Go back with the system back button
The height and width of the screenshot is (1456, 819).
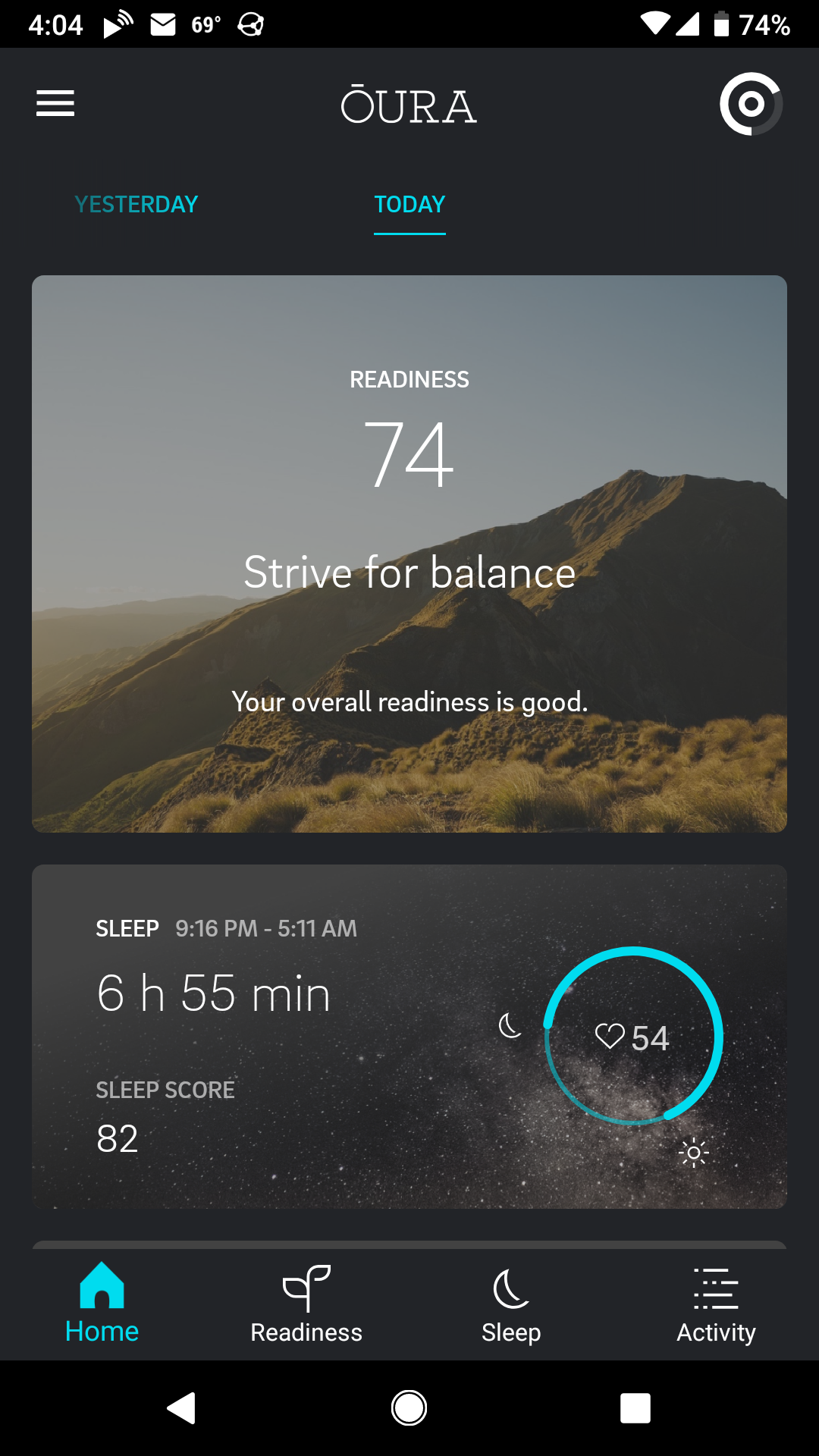click(182, 1408)
